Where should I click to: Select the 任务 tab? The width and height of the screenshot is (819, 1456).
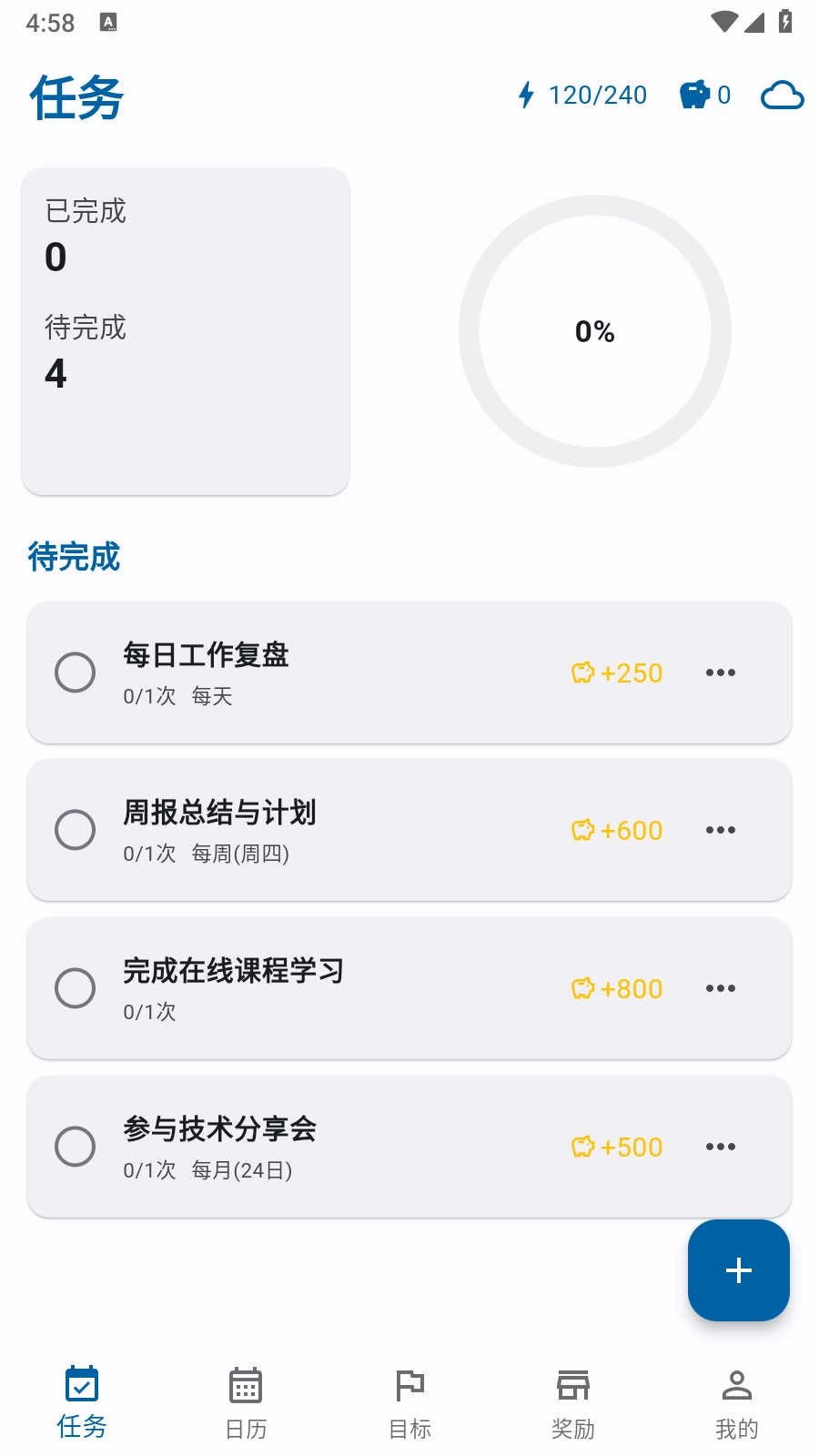point(82,1403)
